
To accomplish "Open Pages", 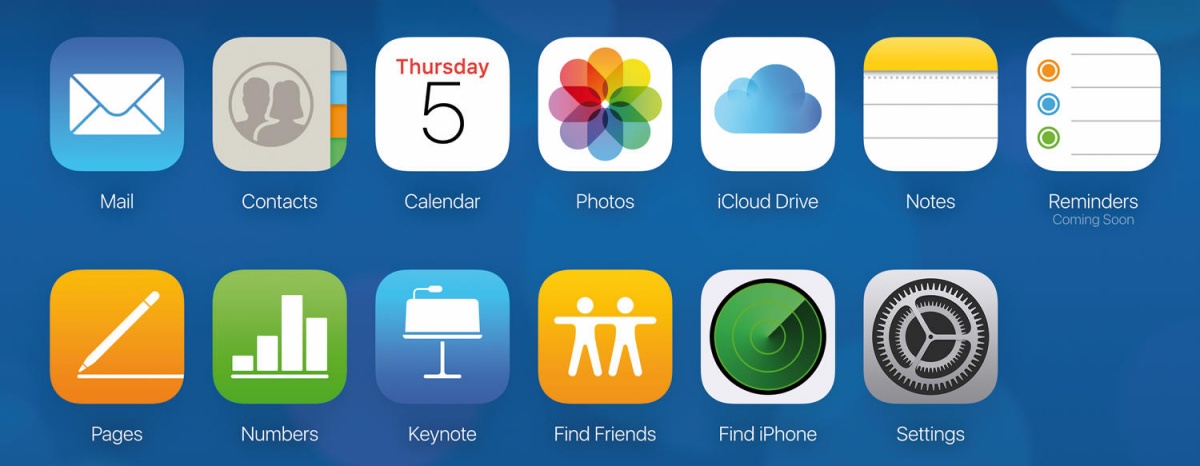I will (117, 337).
